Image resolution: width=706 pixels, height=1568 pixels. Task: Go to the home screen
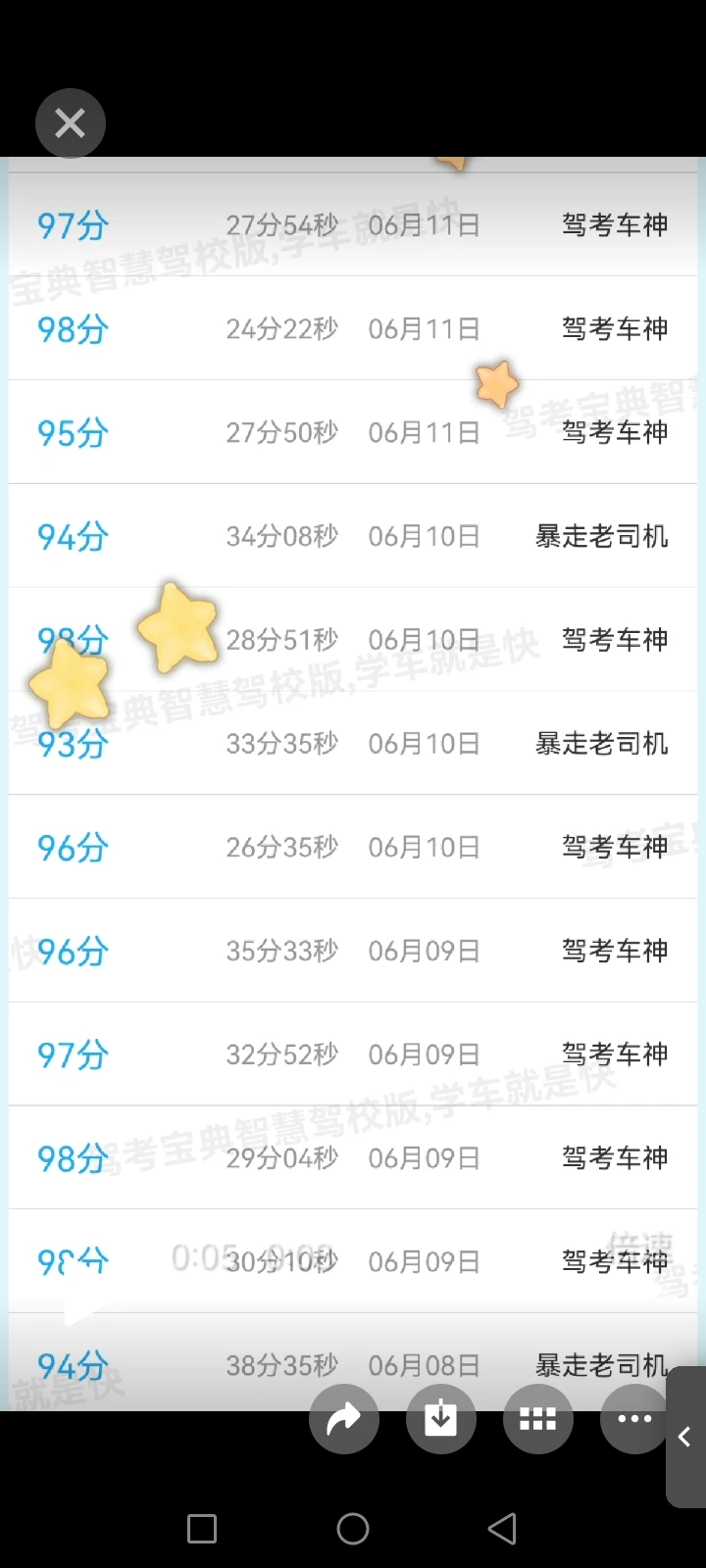click(353, 1529)
